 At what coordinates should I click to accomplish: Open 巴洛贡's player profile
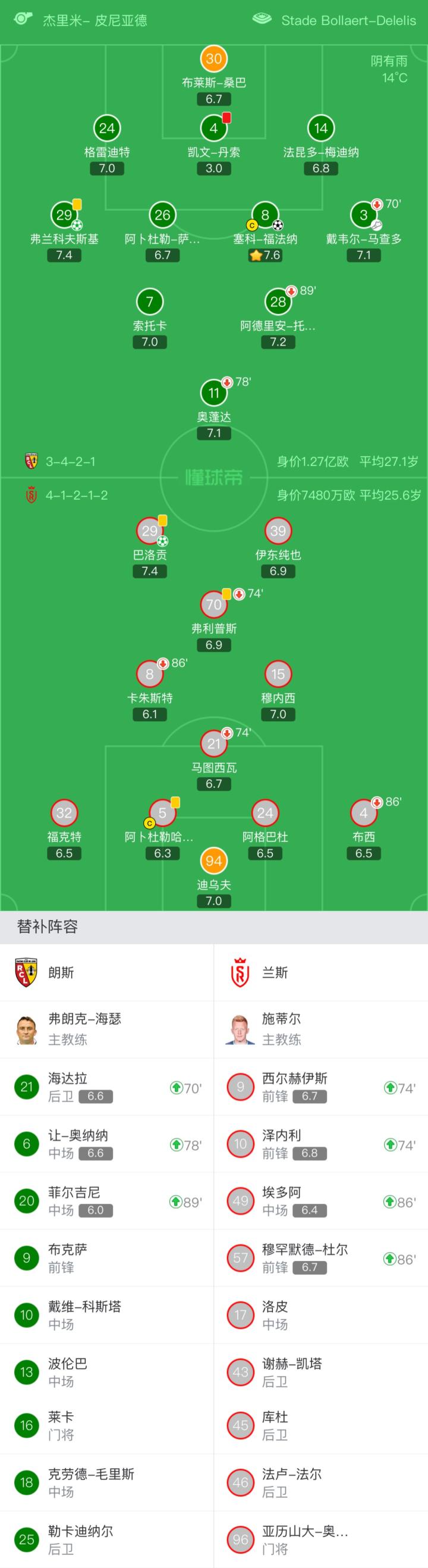click(x=150, y=531)
